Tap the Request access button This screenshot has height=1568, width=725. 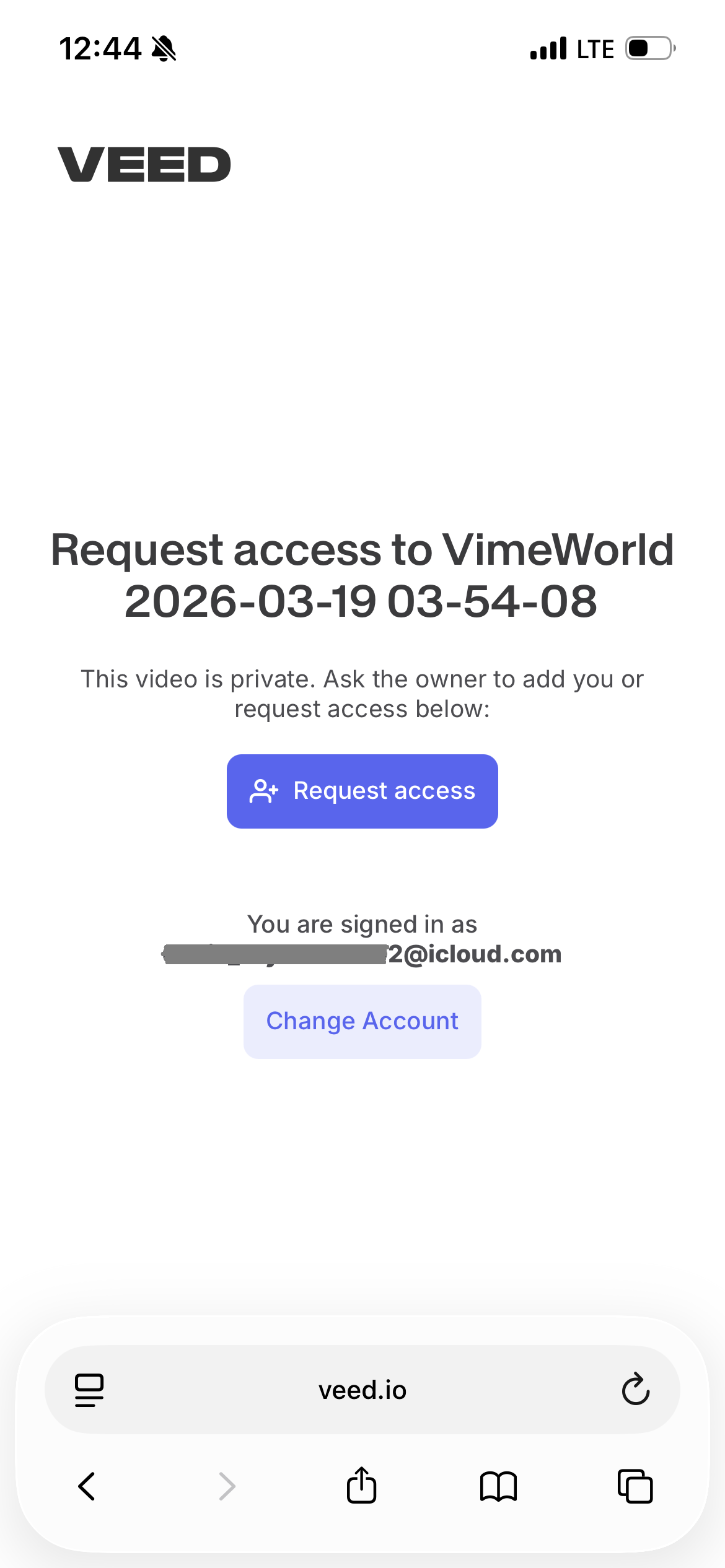coord(362,791)
